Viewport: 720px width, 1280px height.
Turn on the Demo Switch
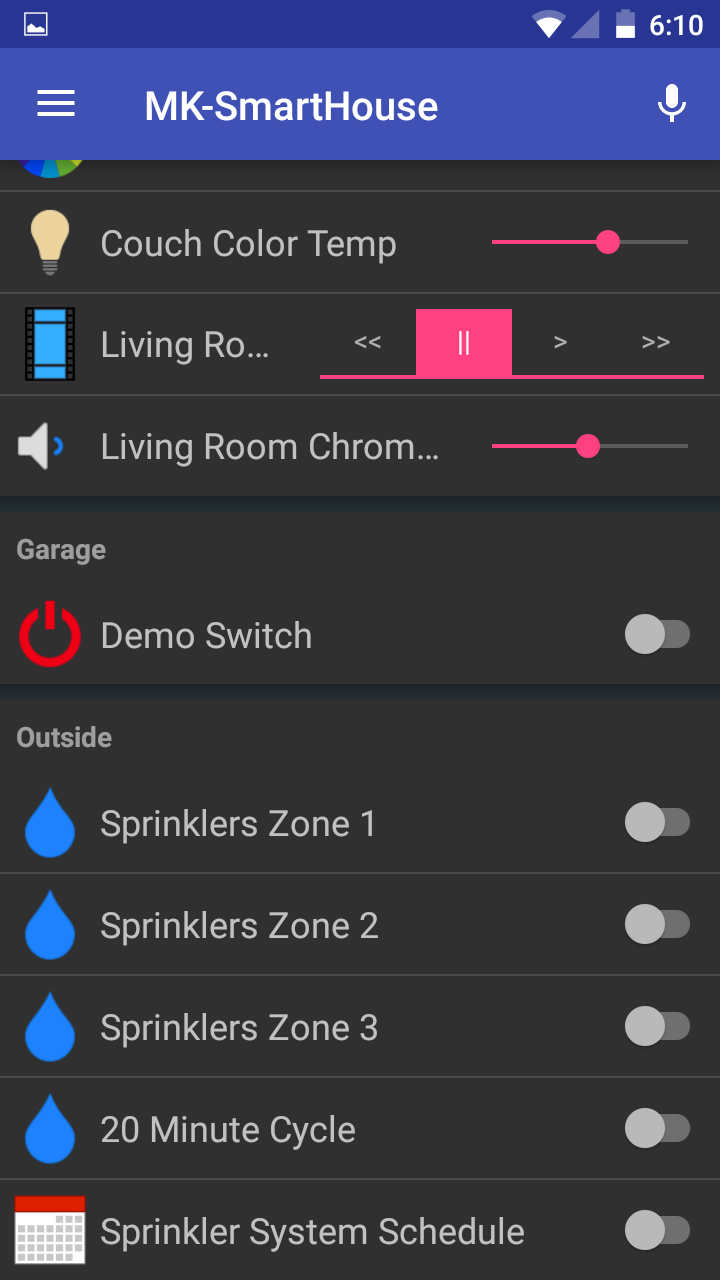click(x=657, y=635)
